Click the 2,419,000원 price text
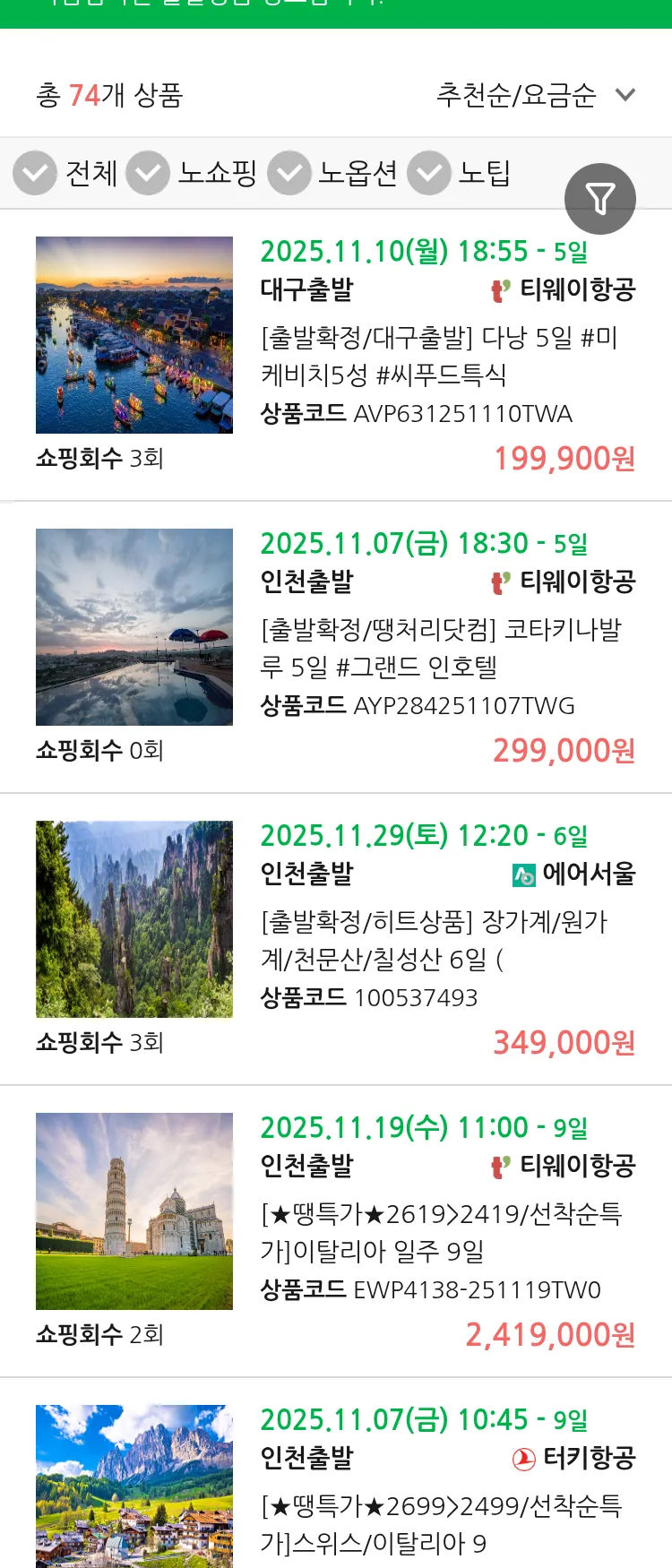The height and width of the screenshot is (1568, 672). (551, 1335)
